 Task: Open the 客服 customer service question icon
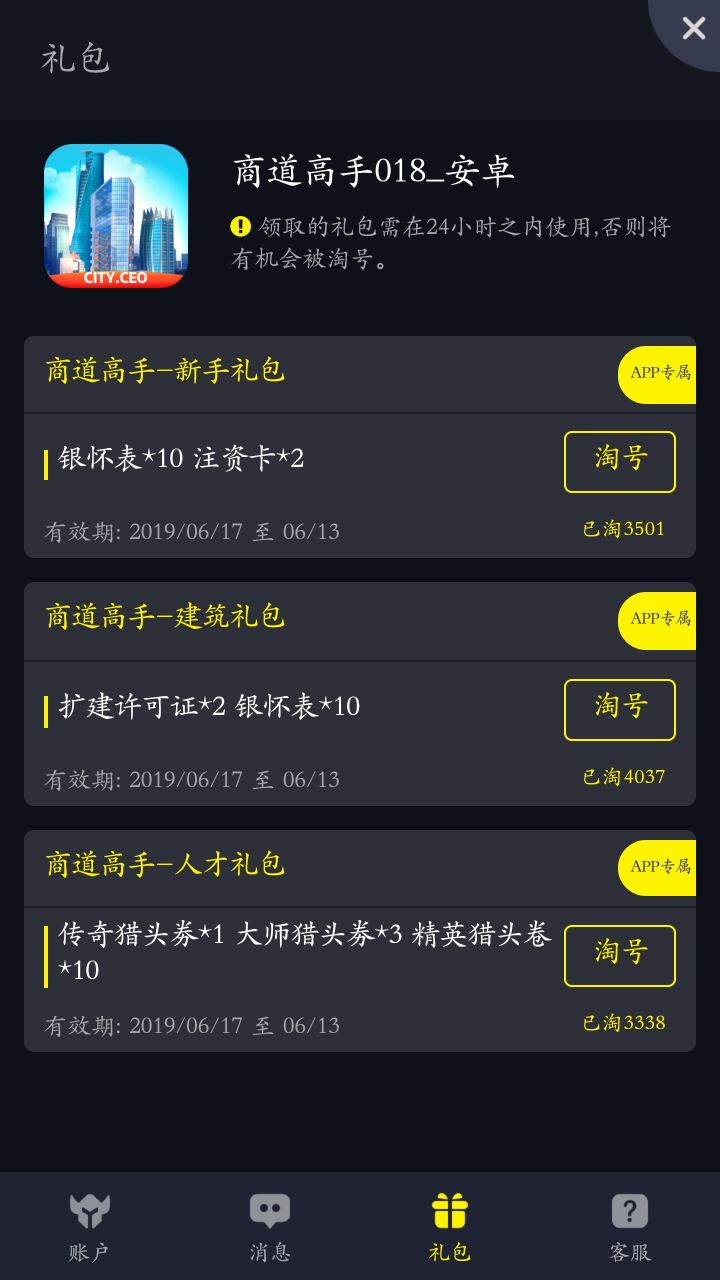629,1210
